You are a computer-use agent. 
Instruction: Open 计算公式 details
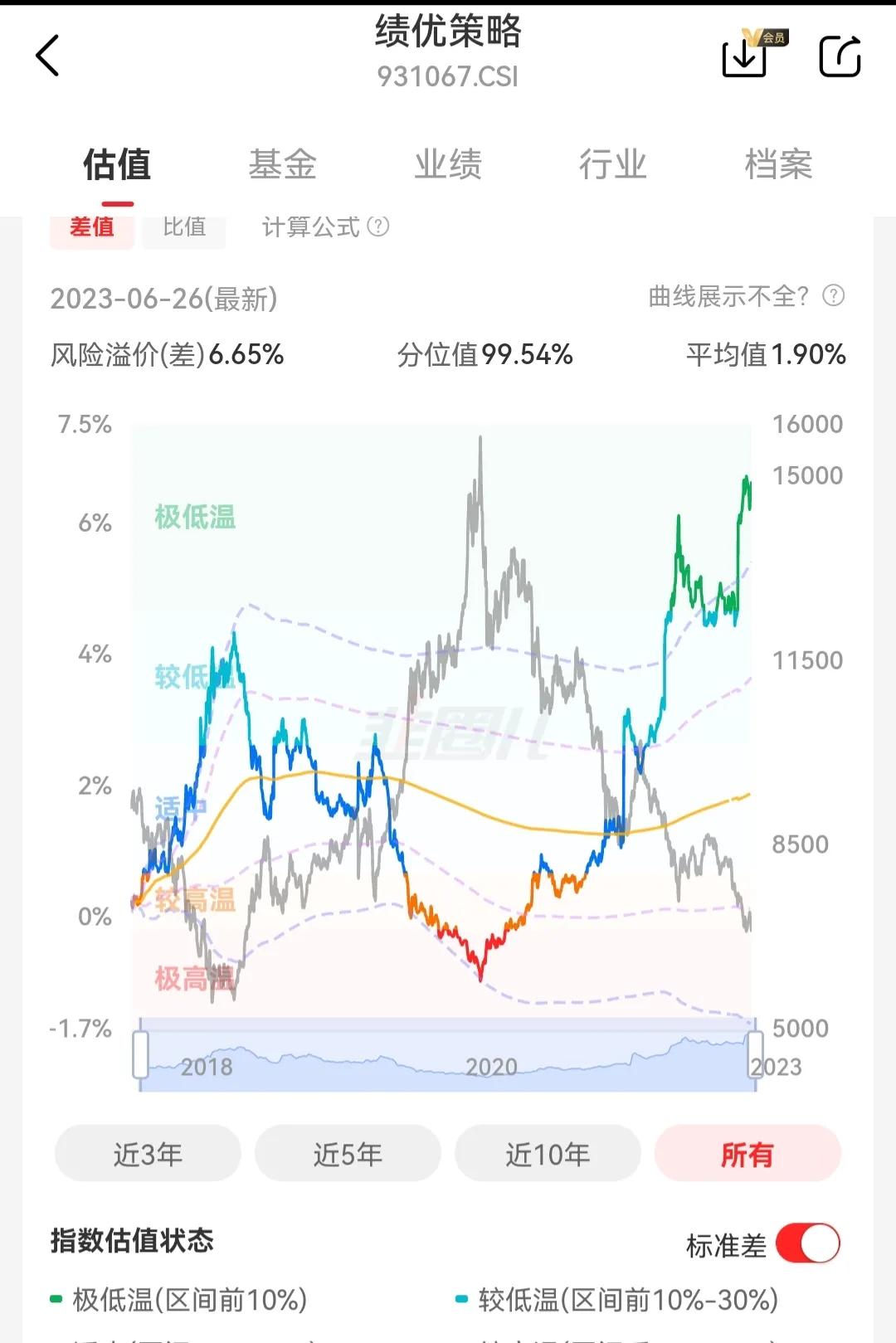click(311, 226)
